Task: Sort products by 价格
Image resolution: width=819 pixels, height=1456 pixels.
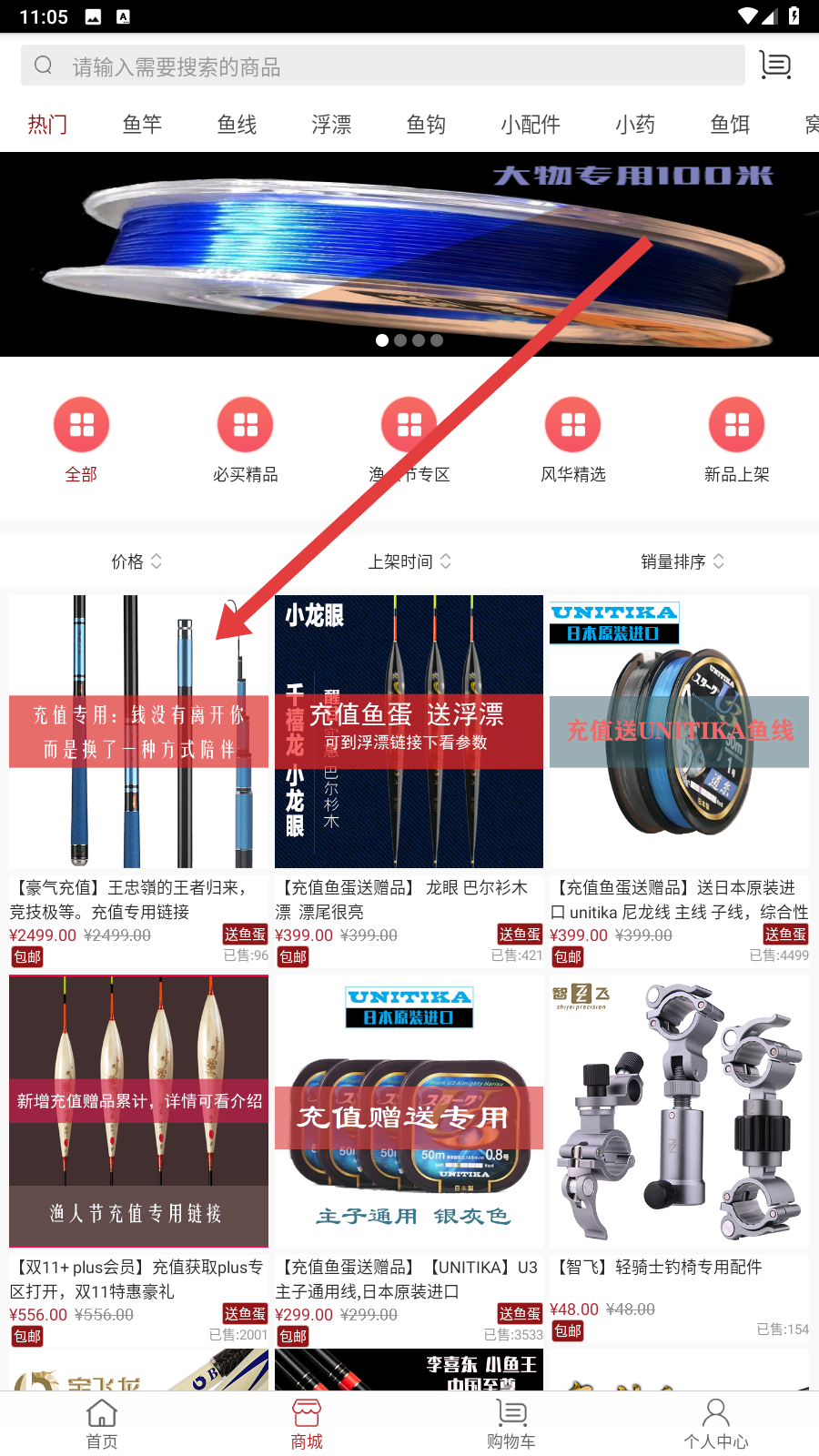Action: [x=136, y=561]
